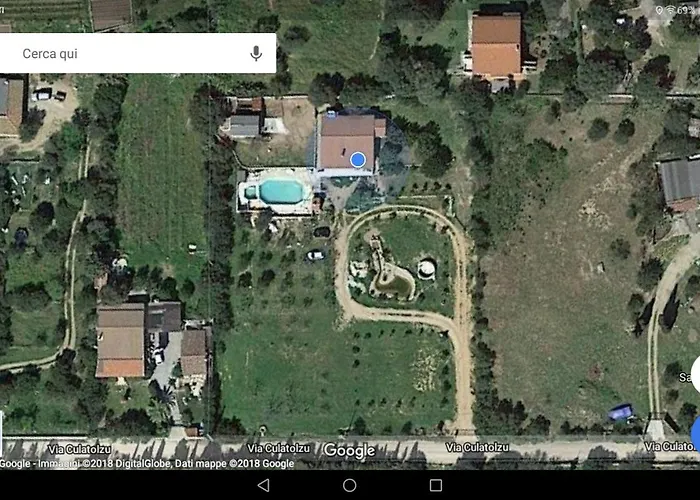Open the recent apps view
The image size is (700, 500).
[436, 485]
